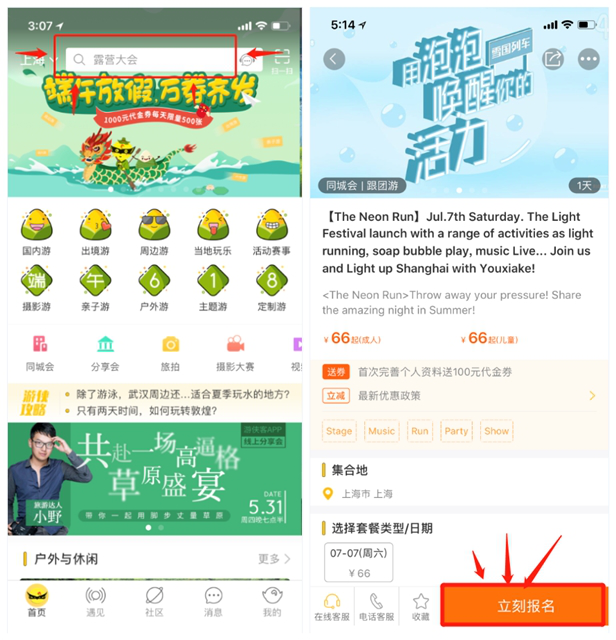
Task: Open the 出境游 category
Action: (95, 231)
